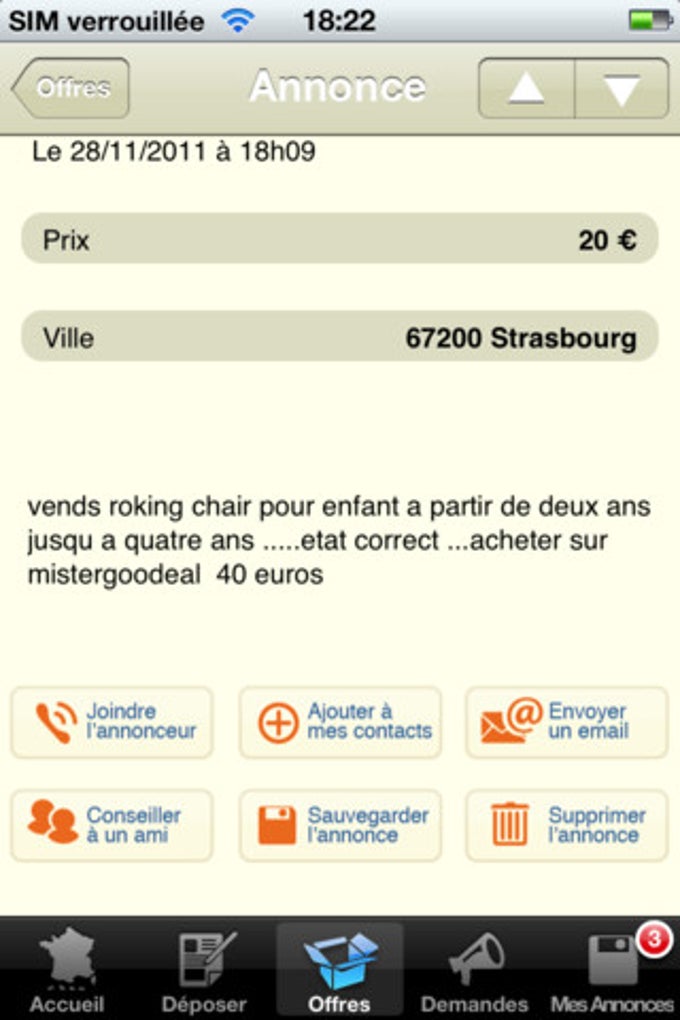Open the Mes Annonces tab
The image size is (680, 1020).
[612, 970]
